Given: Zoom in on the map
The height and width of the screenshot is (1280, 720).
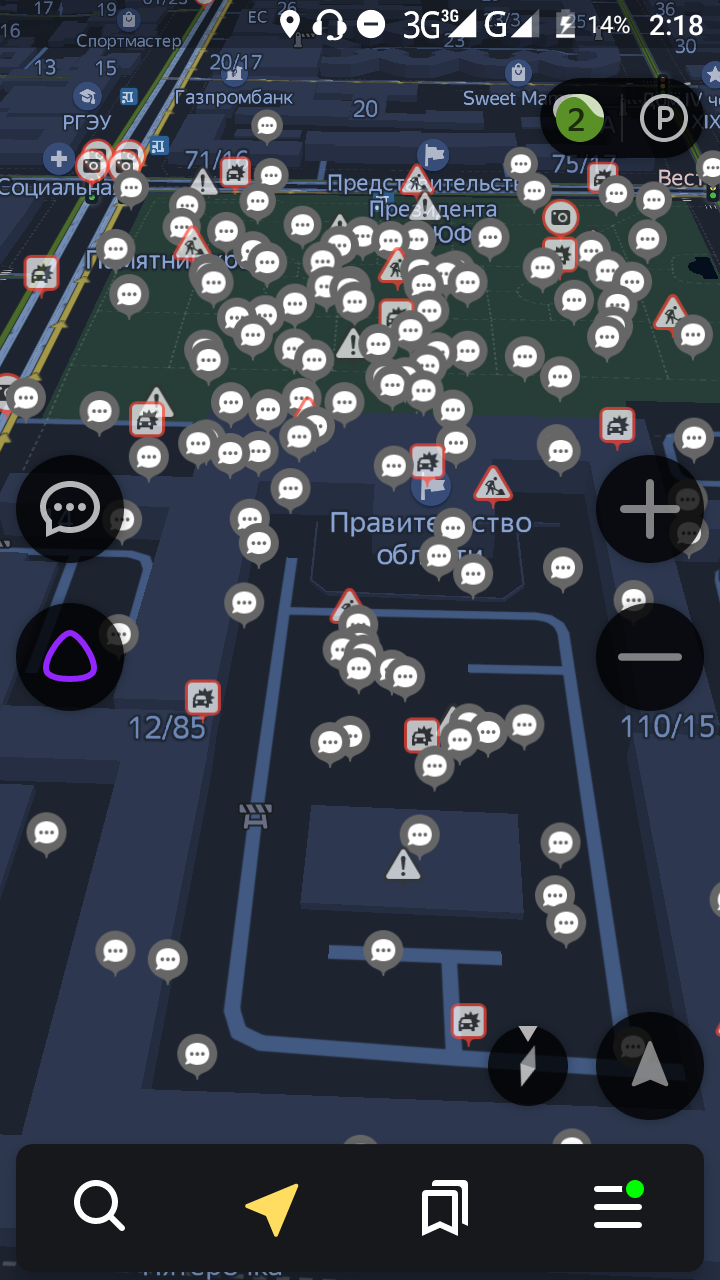Looking at the screenshot, I should tap(650, 509).
